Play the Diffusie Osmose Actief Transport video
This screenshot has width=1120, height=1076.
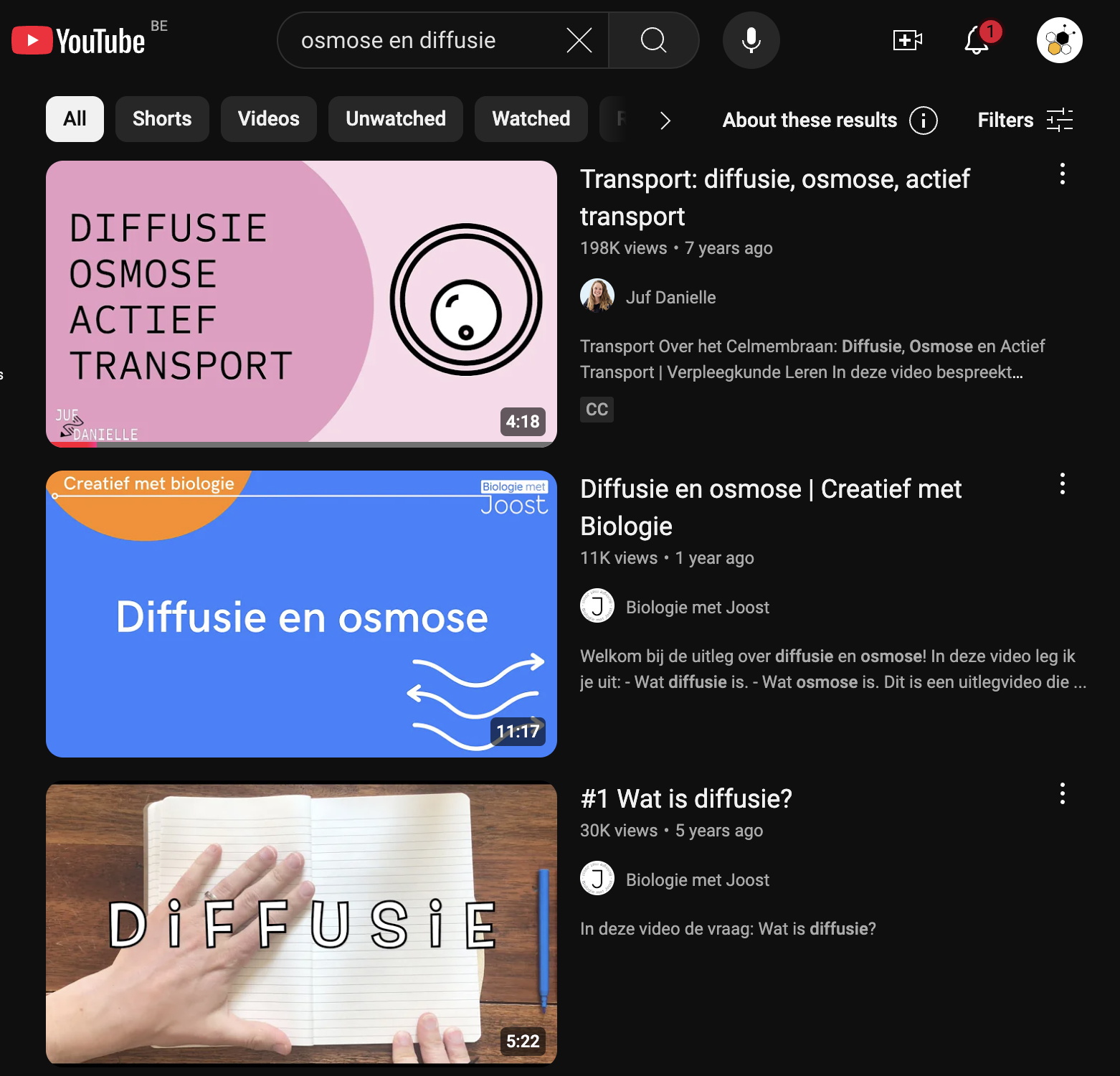point(301,303)
